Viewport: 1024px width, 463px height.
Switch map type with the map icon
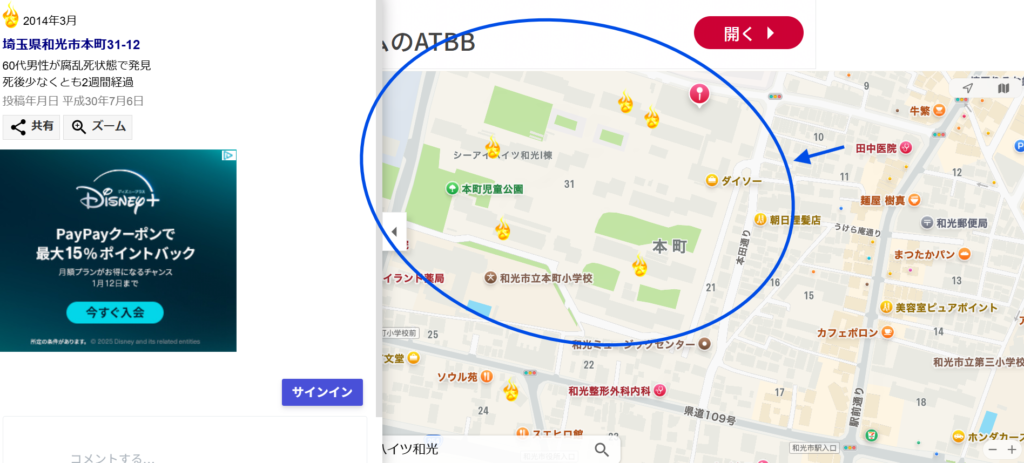pos(1003,89)
